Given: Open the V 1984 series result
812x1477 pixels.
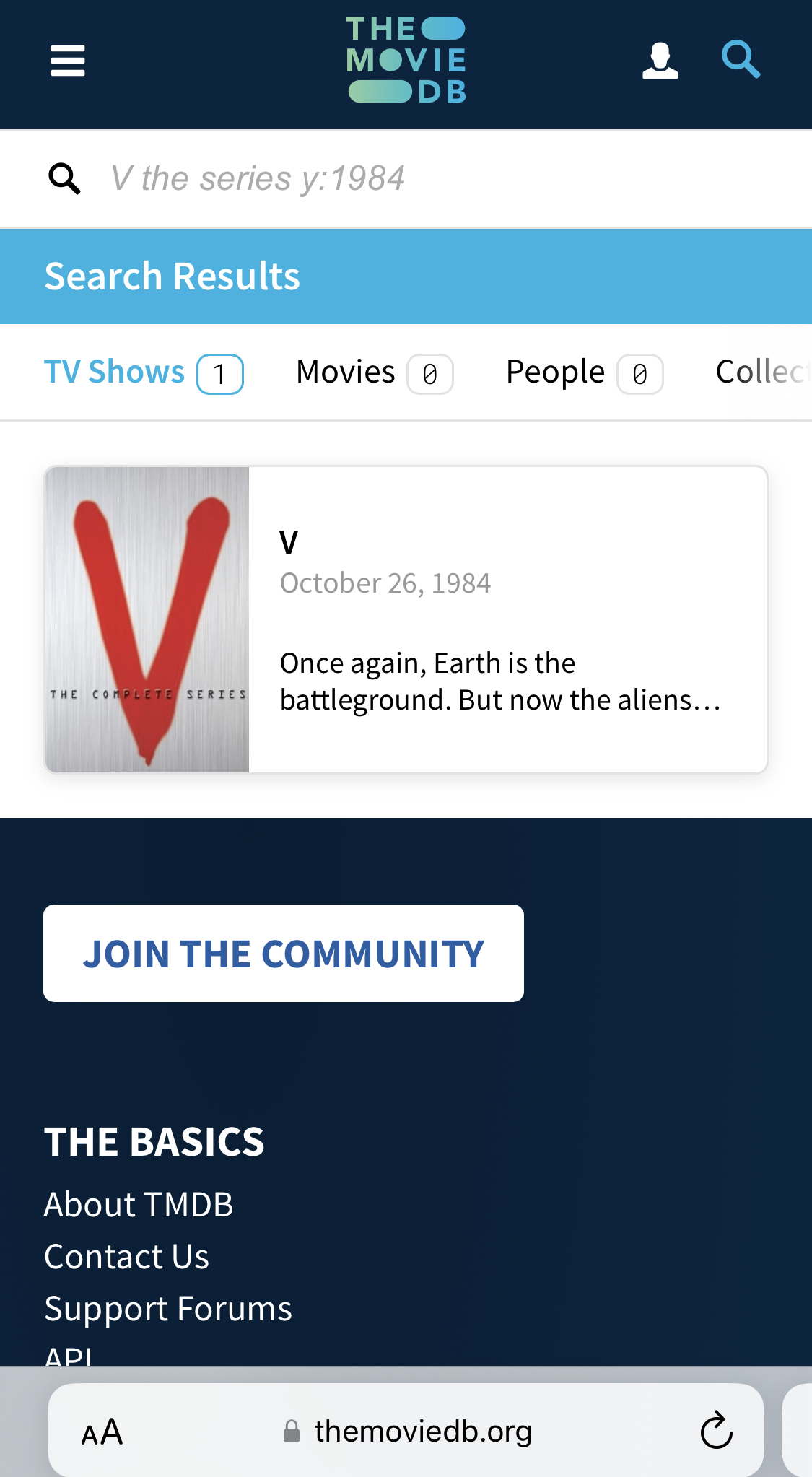Looking at the screenshot, I should tap(289, 542).
